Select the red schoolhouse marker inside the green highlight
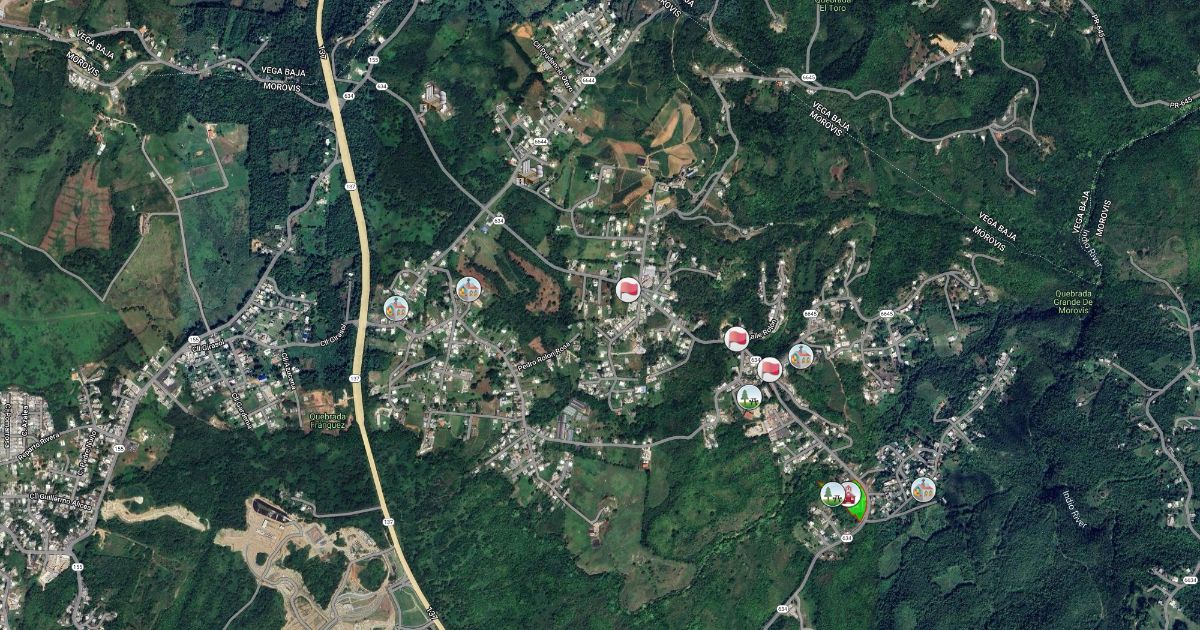 [850, 494]
